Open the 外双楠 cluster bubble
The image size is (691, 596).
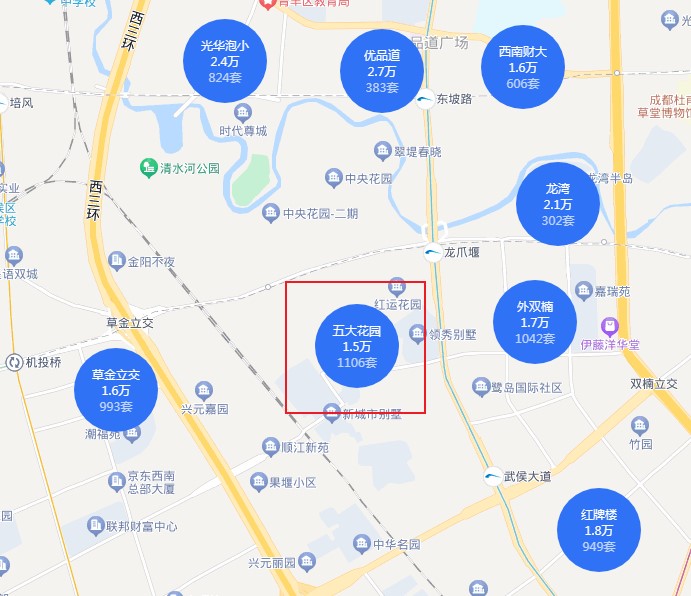pos(535,322)
